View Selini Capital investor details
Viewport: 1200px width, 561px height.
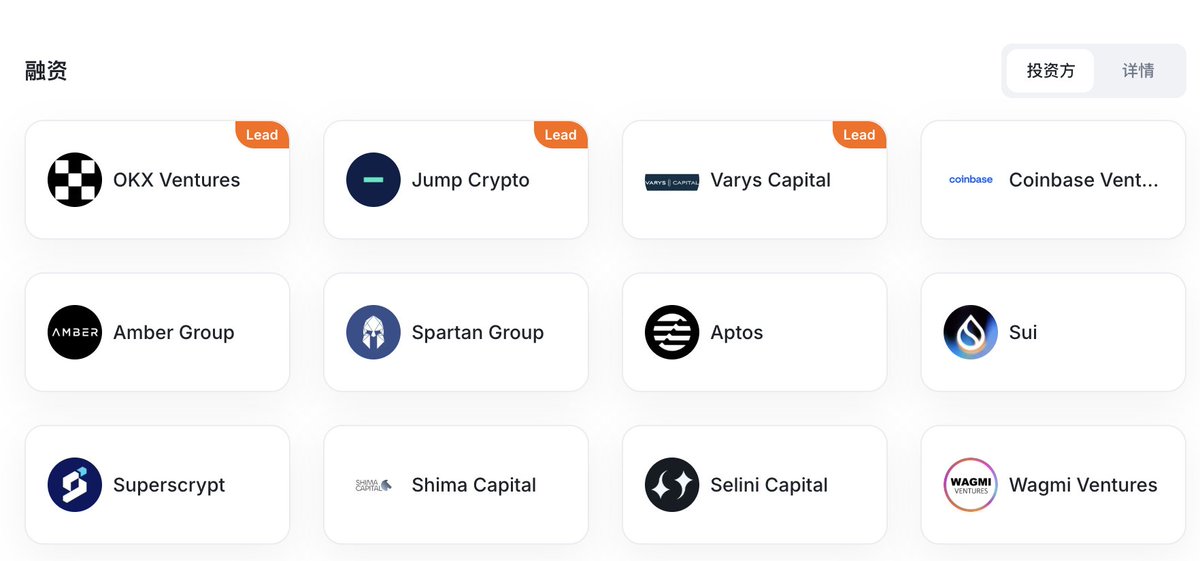pos(754,485)
